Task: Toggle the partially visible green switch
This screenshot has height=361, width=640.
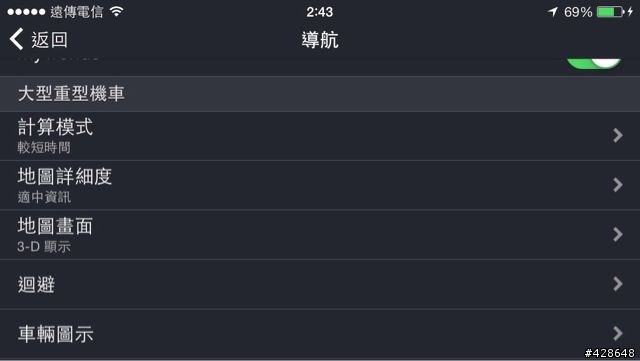Action: (593, 65)
